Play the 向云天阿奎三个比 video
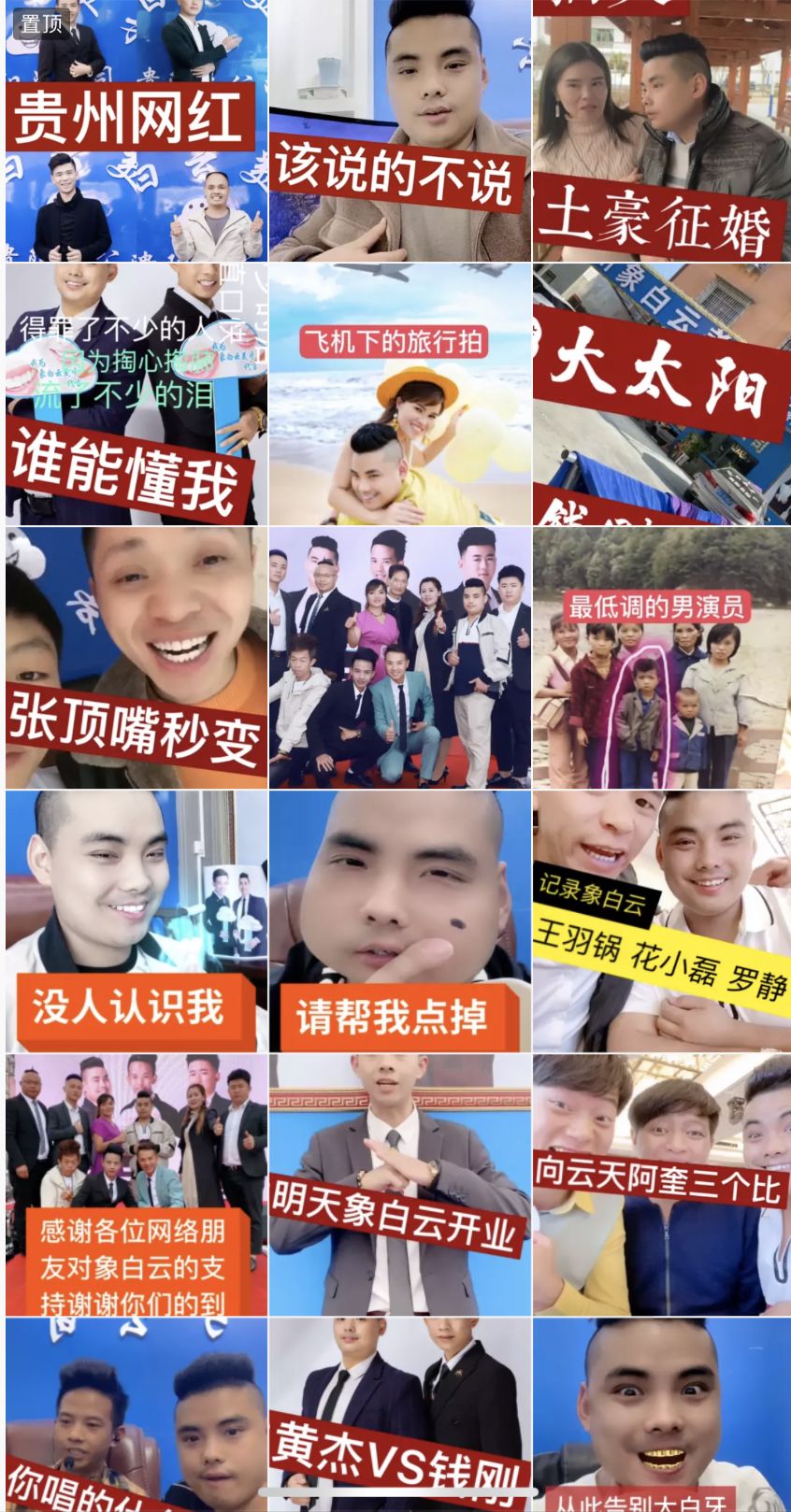 [662, 1184]
